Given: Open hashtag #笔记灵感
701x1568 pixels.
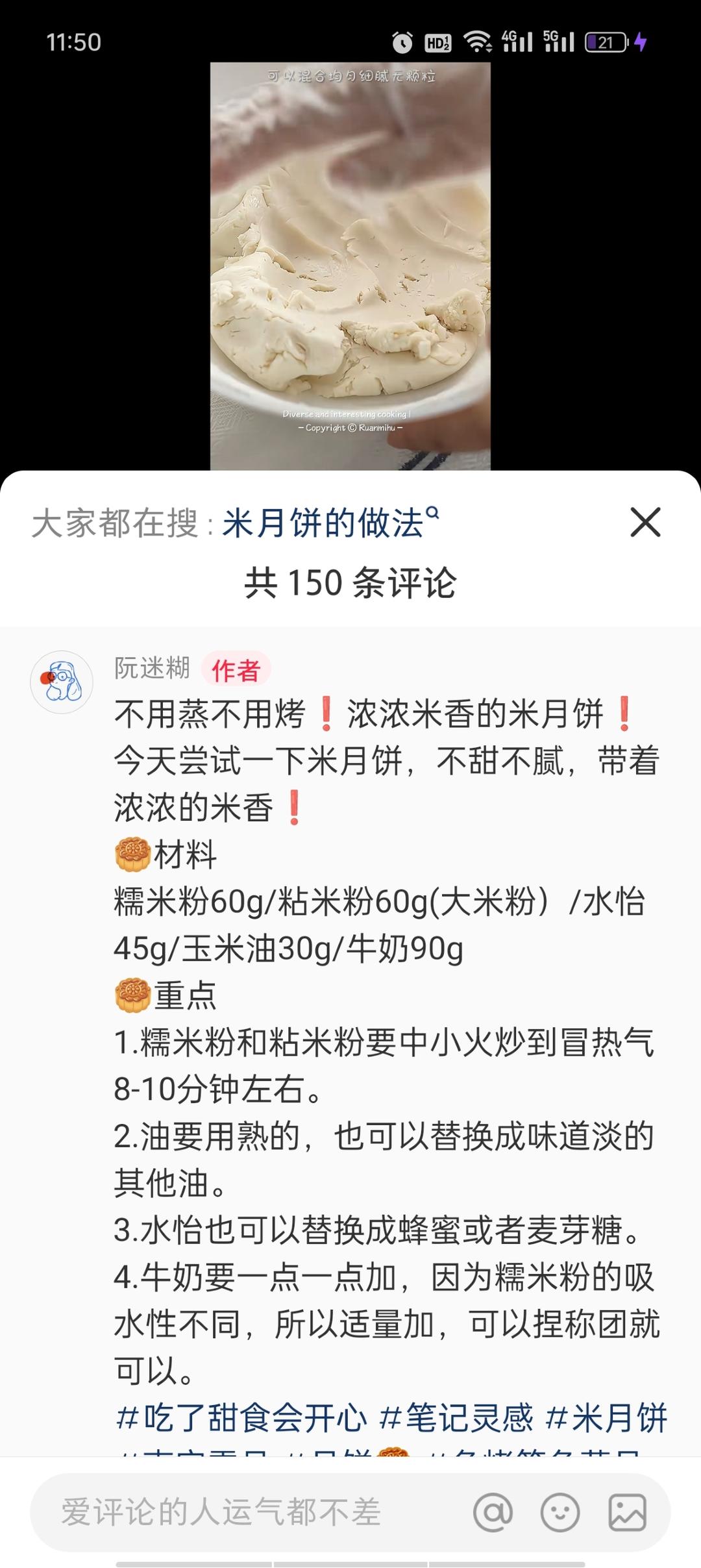Looking at the screenshot, I should pyautogui.click(x=456, y=1417).
